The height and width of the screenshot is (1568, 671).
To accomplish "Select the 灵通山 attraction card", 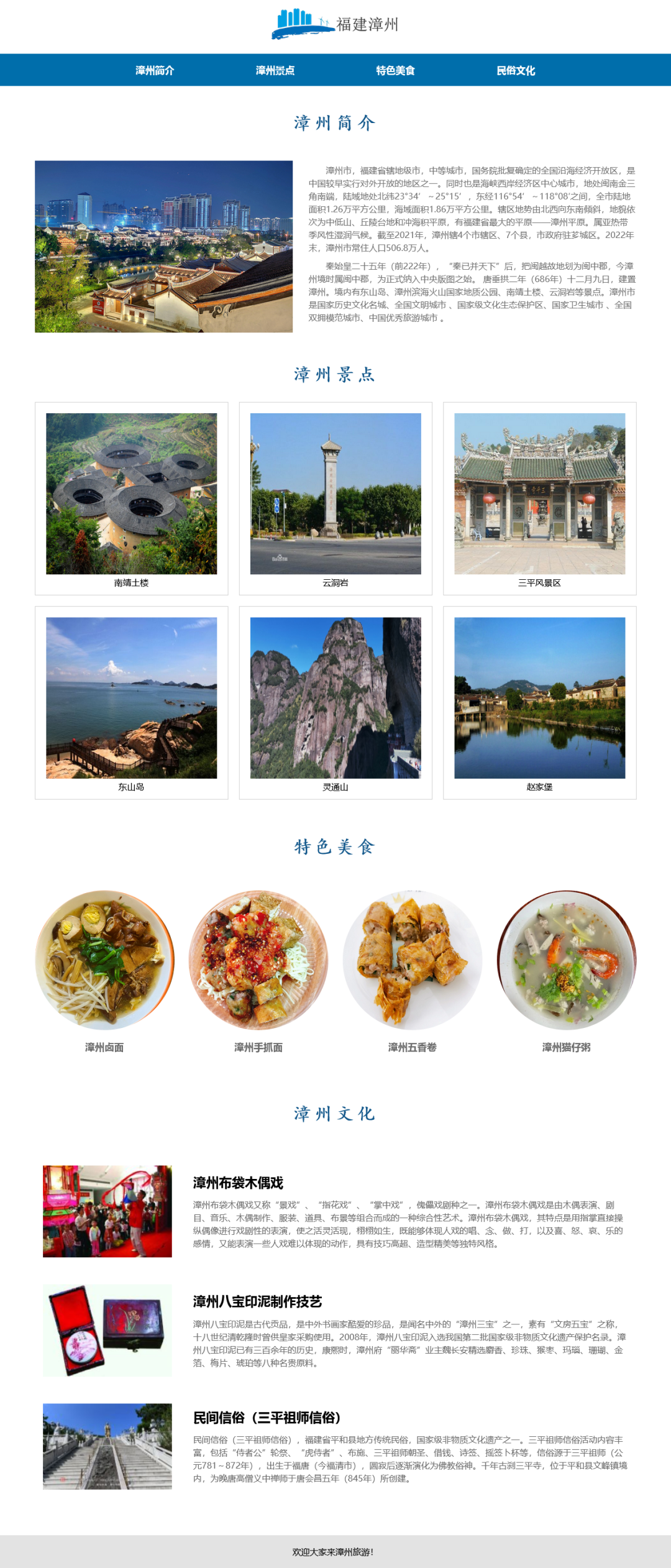I will click(335, 702).
